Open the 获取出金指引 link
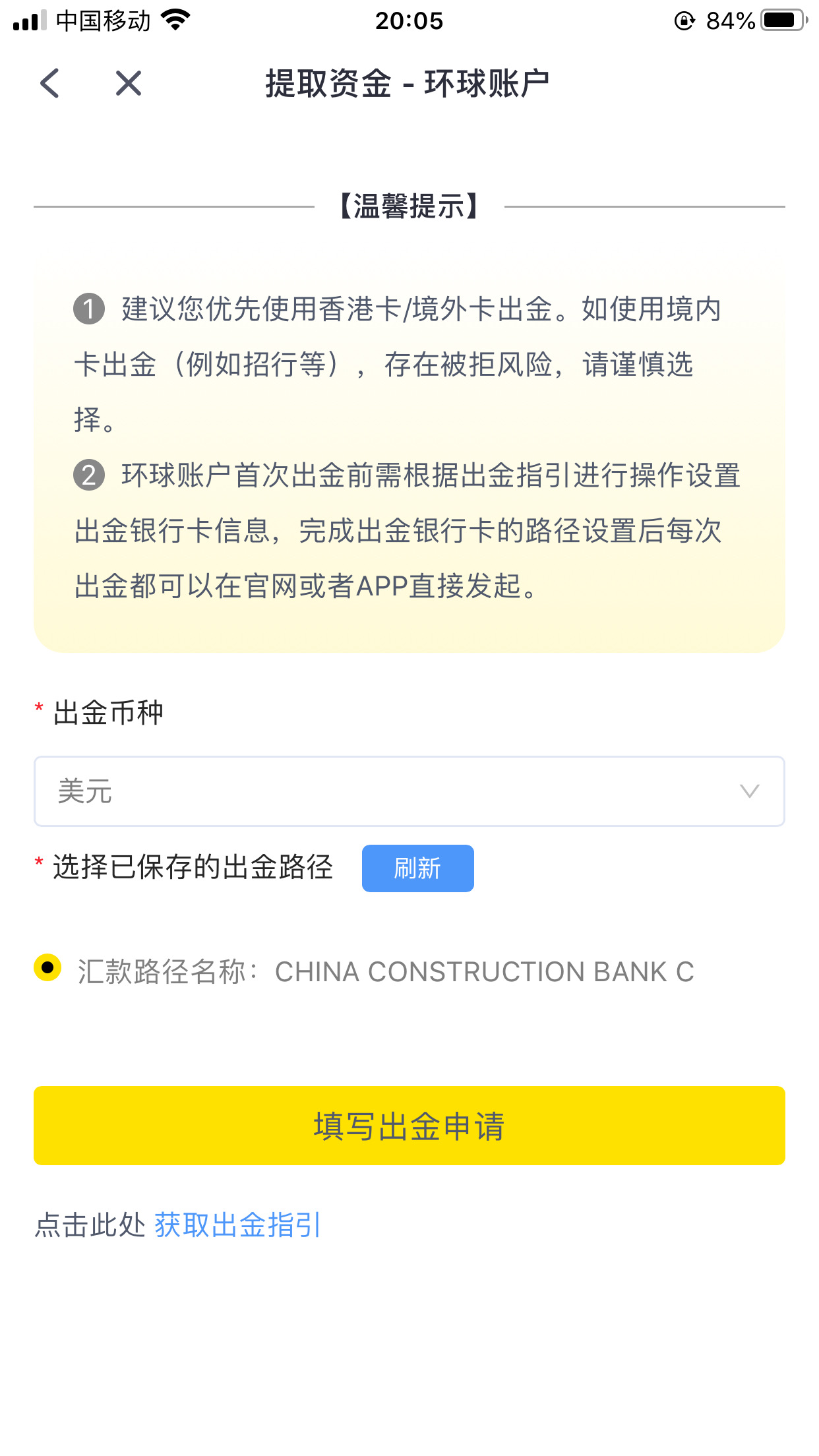This screenshot has height=1456, width=819. pyautogui.click(x=237, y=1225)
